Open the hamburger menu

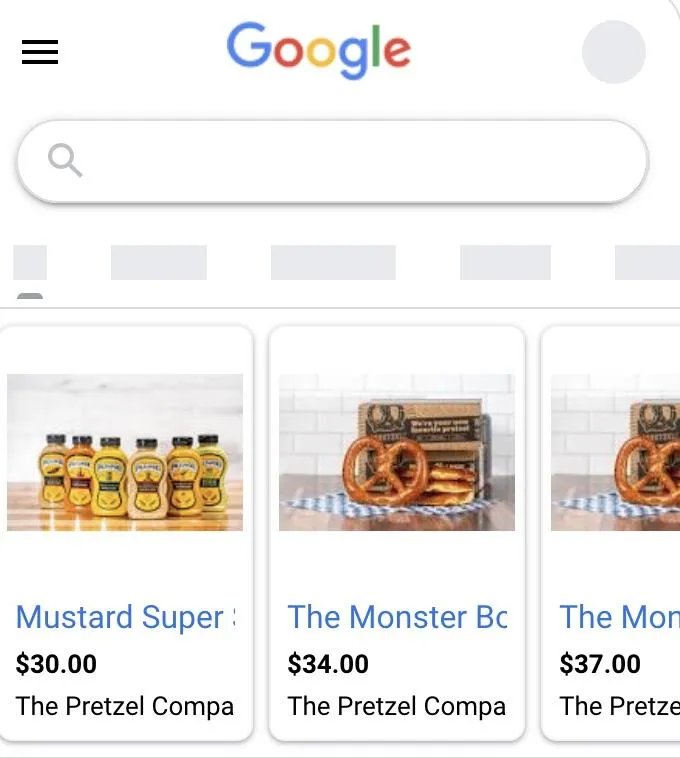click(x=40, y=52)
